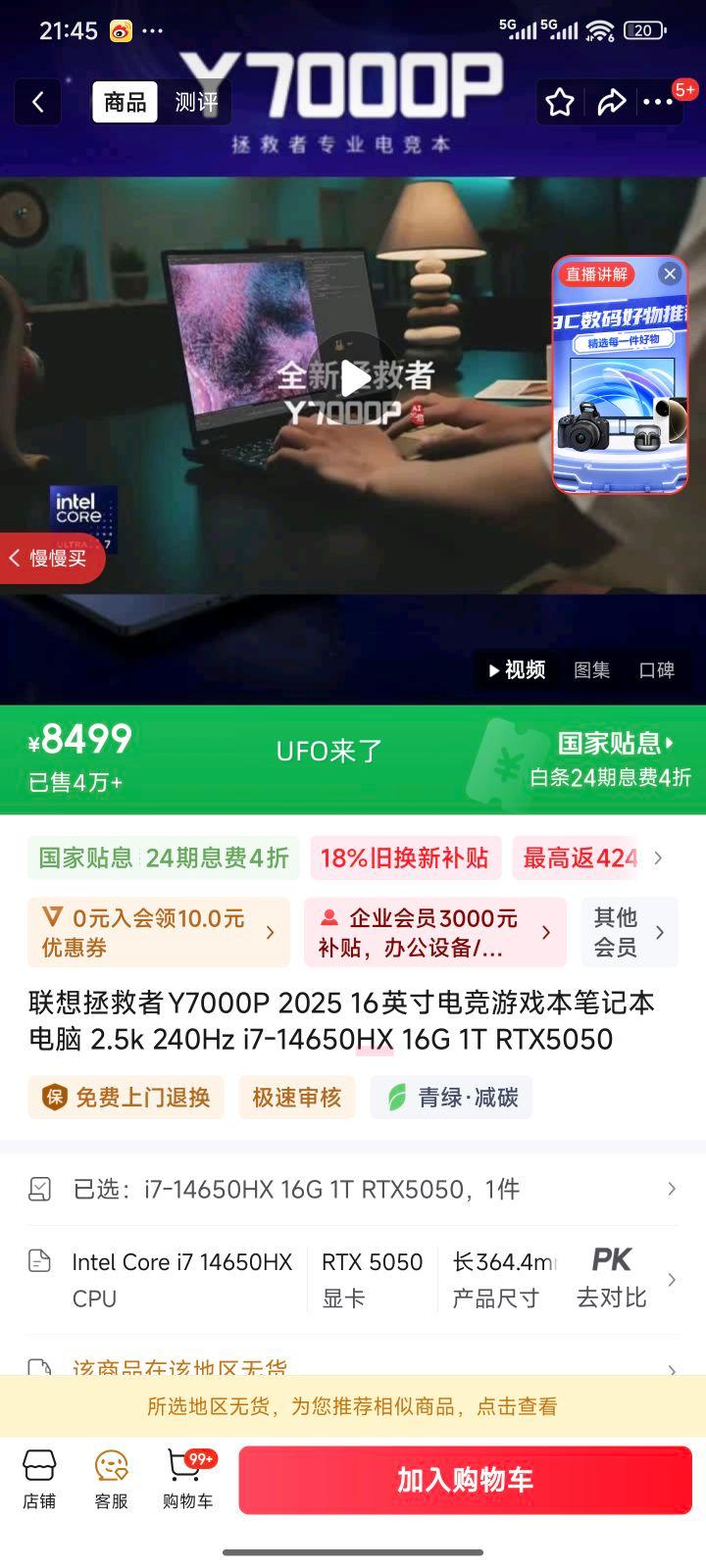
Task: Switch to the 图集 gallery tab
Action: pyautogui.click(x=592, y=670)
